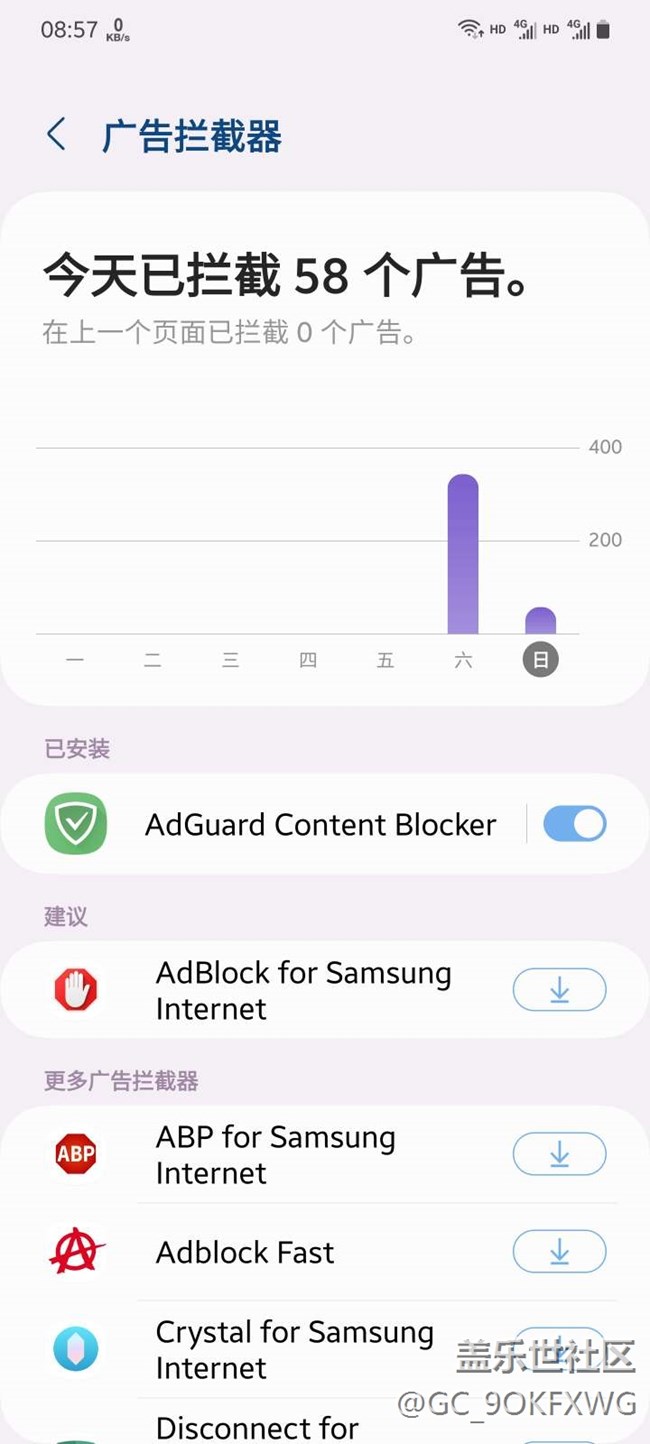Image resolution: width=650 pixels, height=1444 pixels.
Task: Download AdBlock for Samsung Internet
Action: click(559, 990)
